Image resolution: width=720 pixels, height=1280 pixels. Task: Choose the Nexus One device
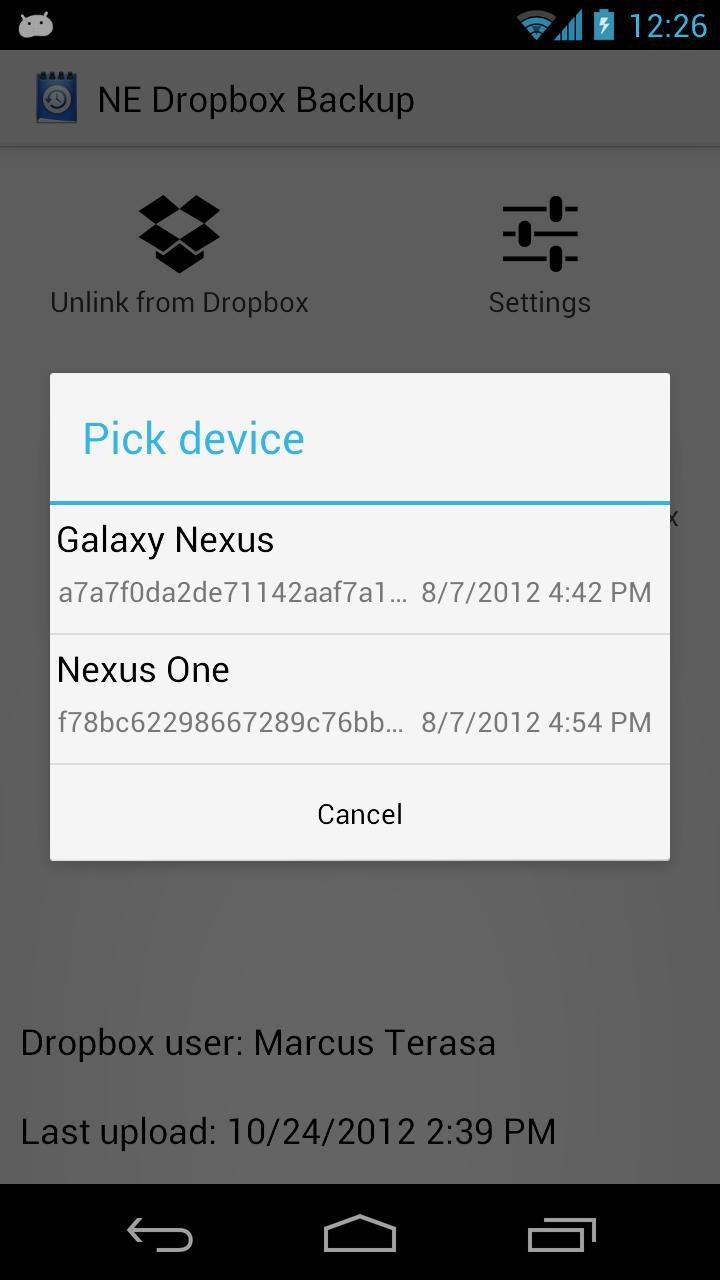(359, 697)
